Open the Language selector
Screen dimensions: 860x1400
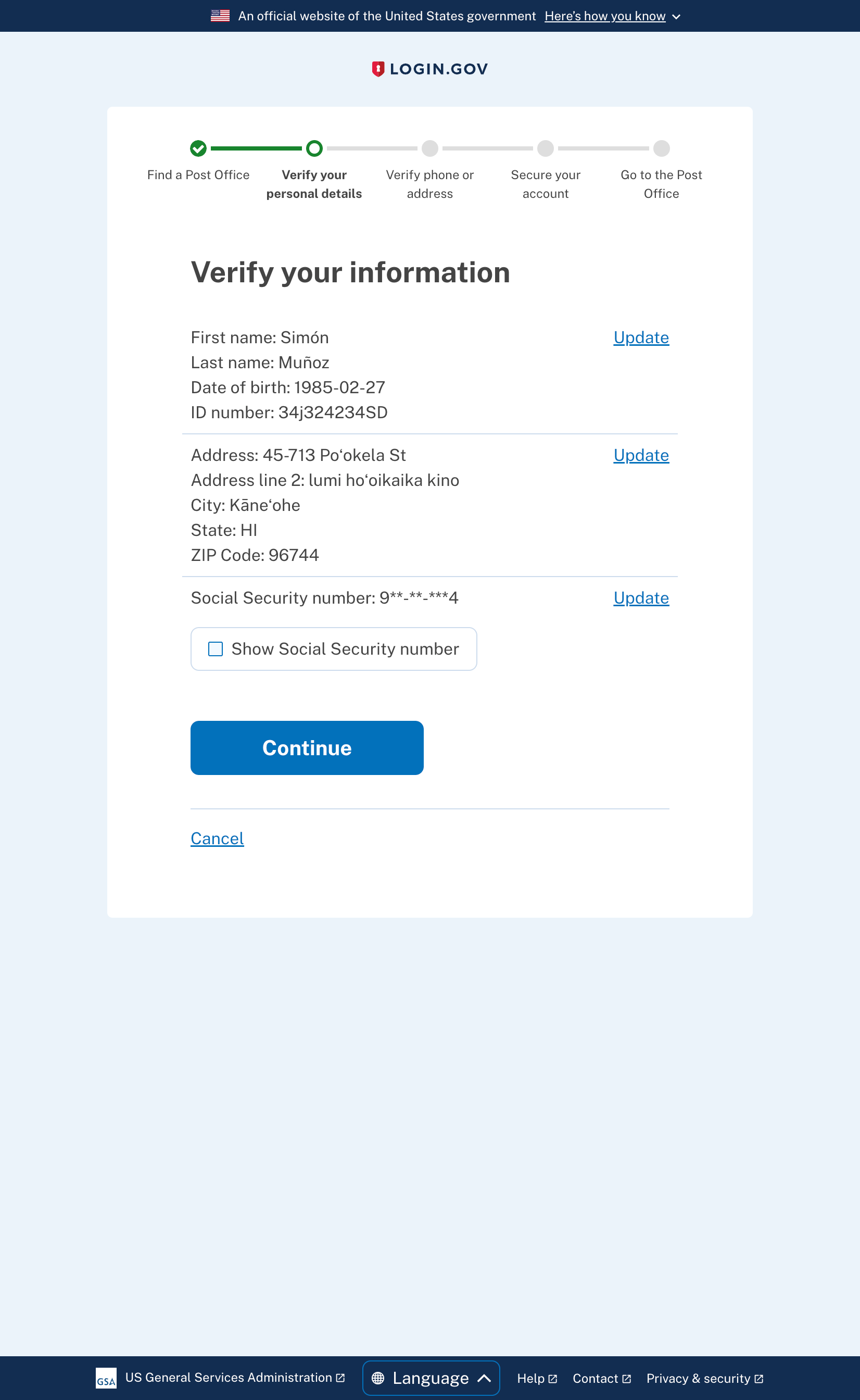coord(431,1378)
